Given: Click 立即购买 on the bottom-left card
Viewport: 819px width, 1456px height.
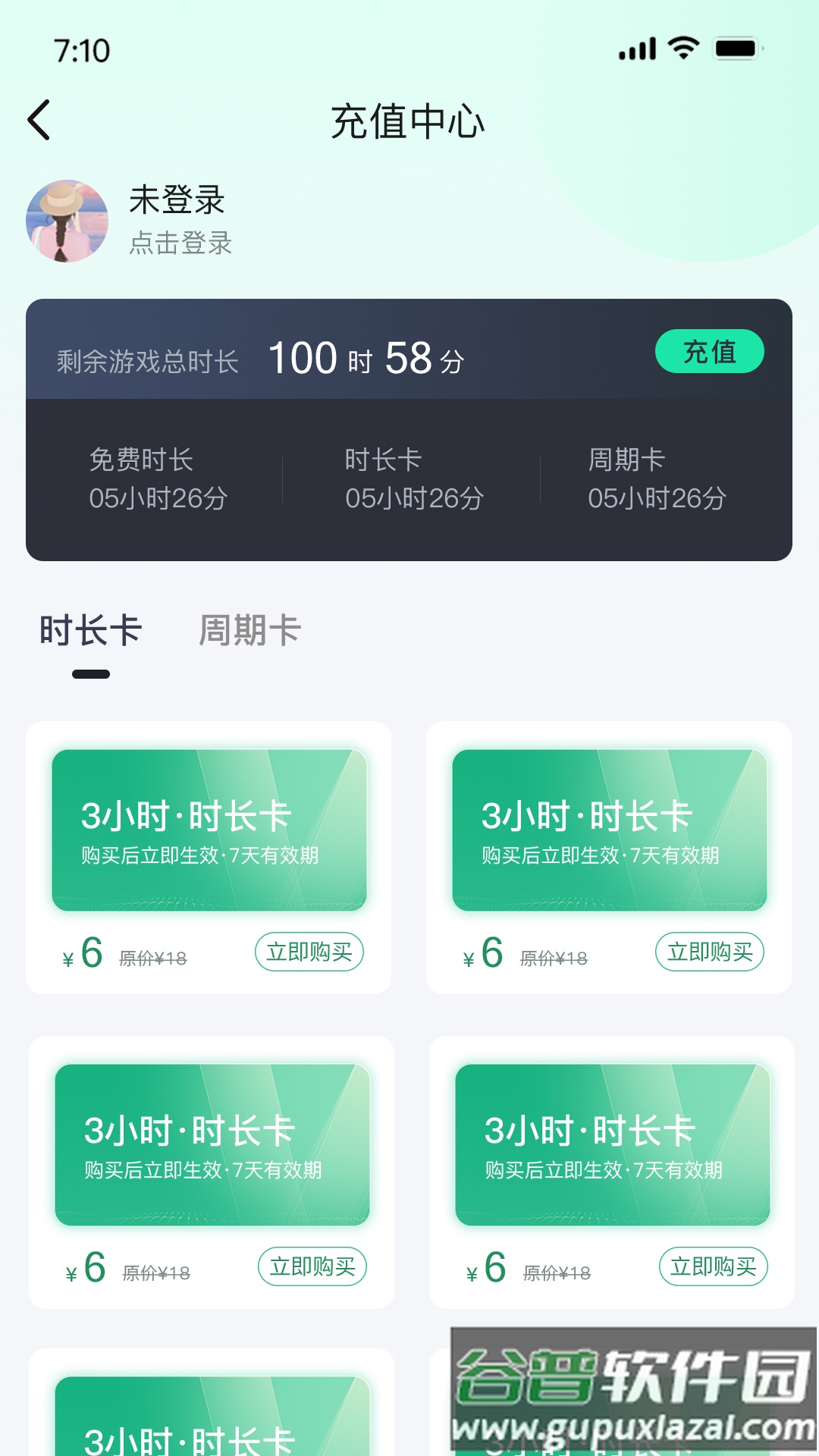Looking at the screenshot, I should [312, 1266].
